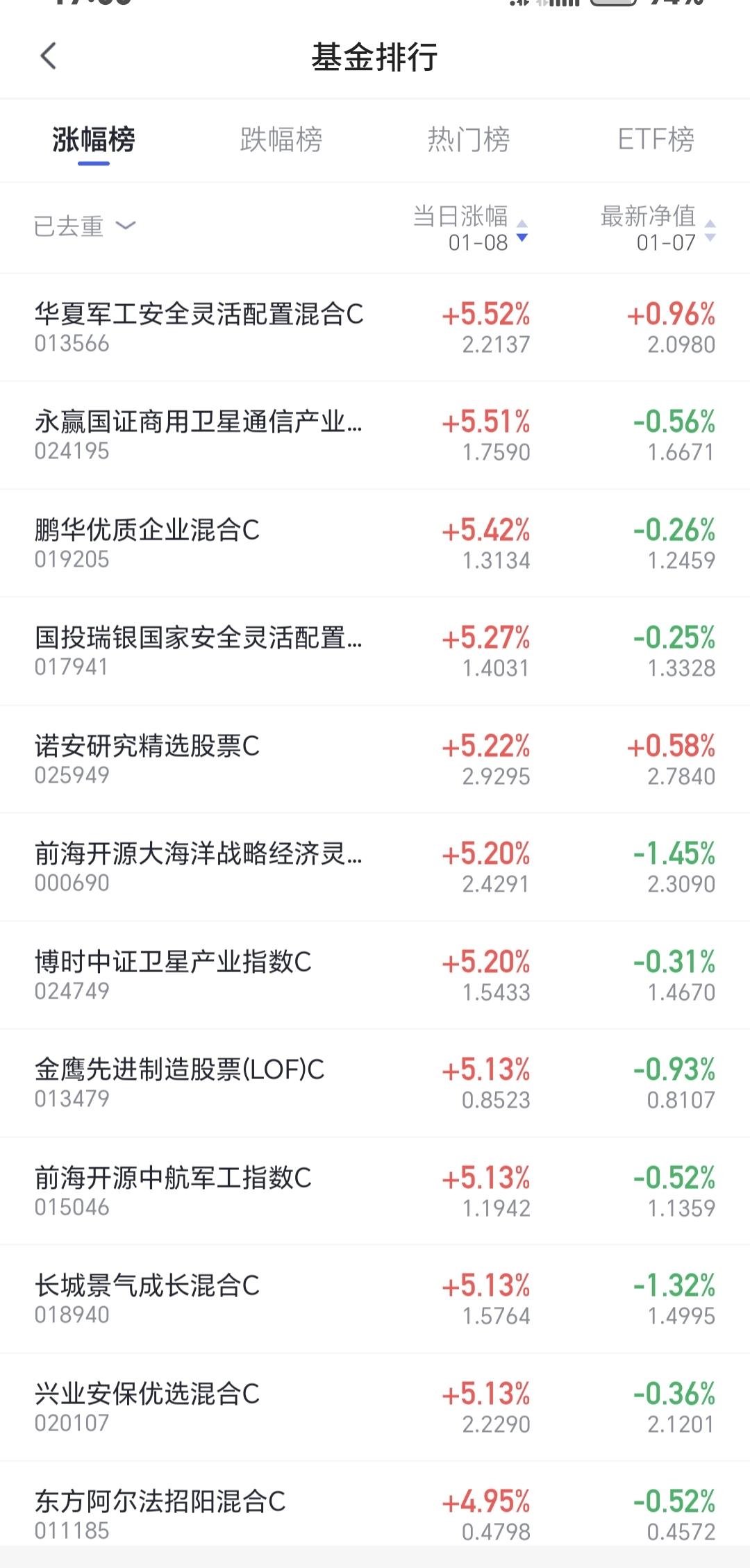Open fund 博时中证卫星产业指数C
750x1568 pixels.
coord(375,976)
